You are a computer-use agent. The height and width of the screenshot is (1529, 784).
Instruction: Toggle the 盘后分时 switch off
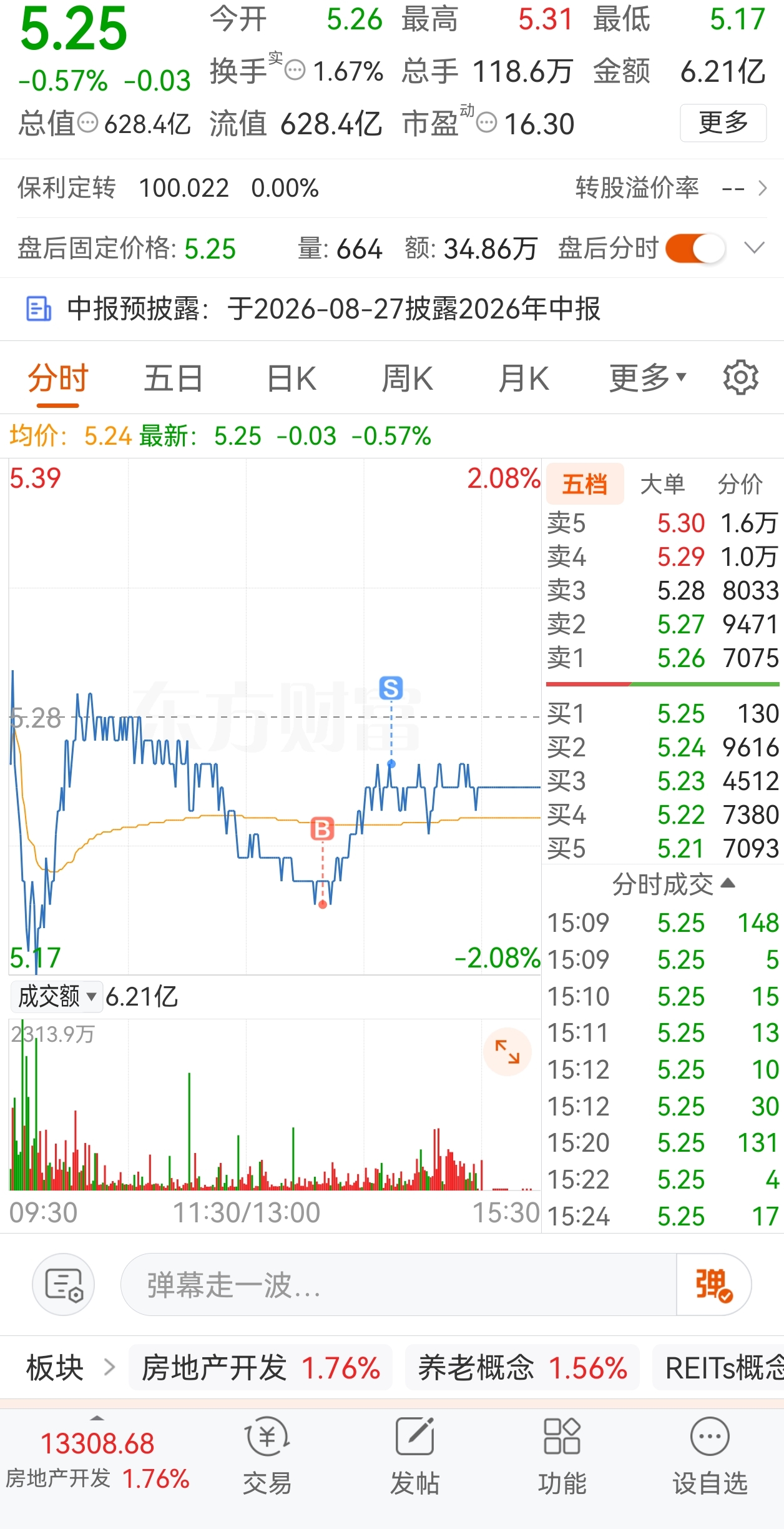pyautogui.click(x=695, y=249)
